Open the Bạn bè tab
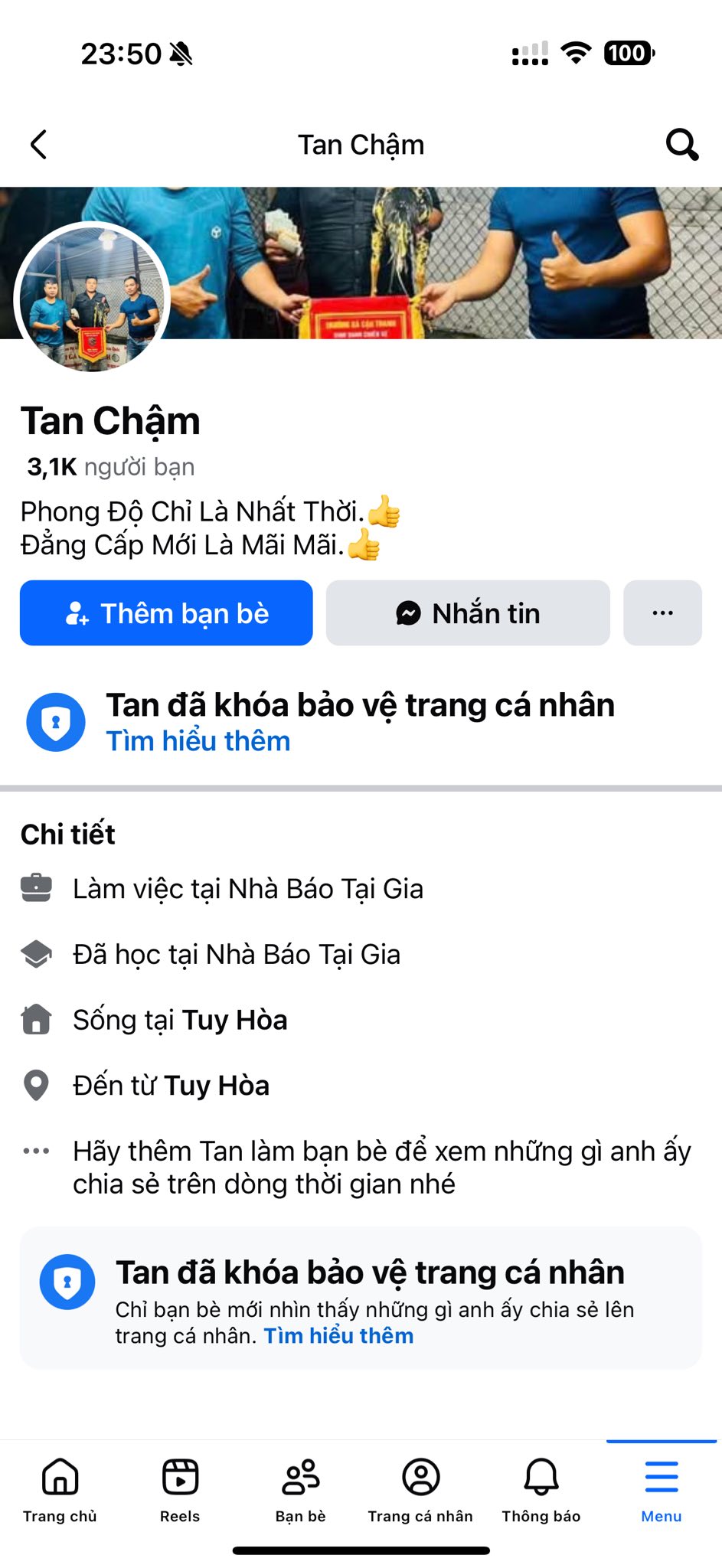 (x=300, y=1488)
